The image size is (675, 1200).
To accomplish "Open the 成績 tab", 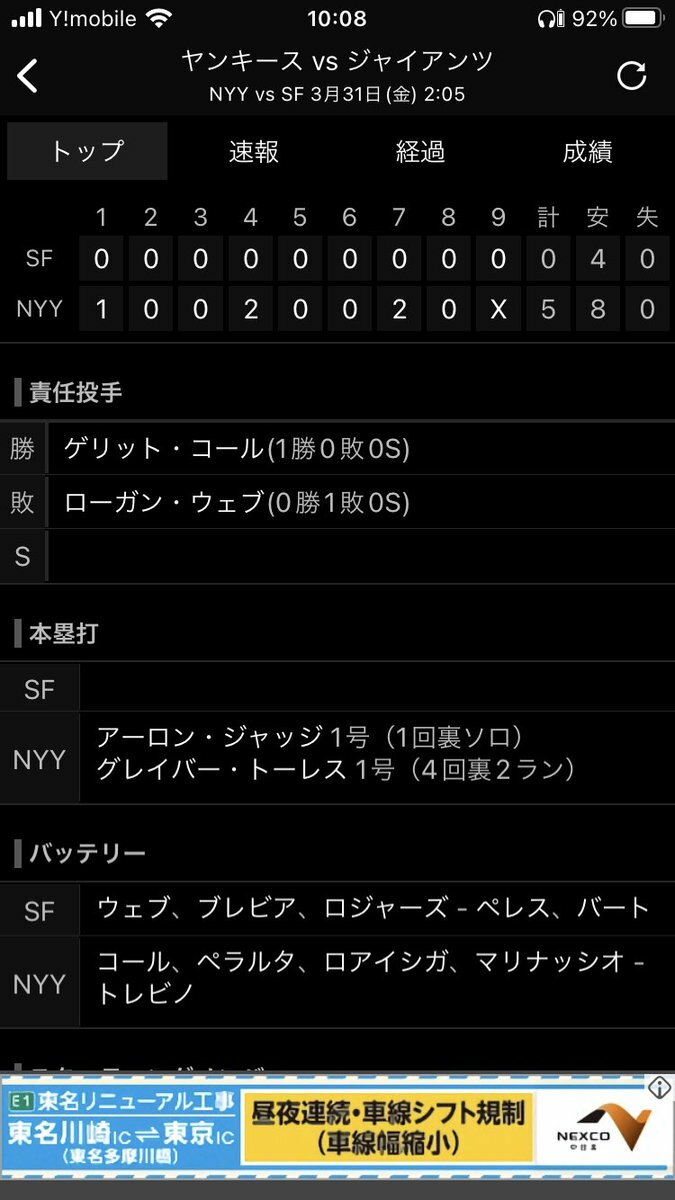I will pos(588,152).
